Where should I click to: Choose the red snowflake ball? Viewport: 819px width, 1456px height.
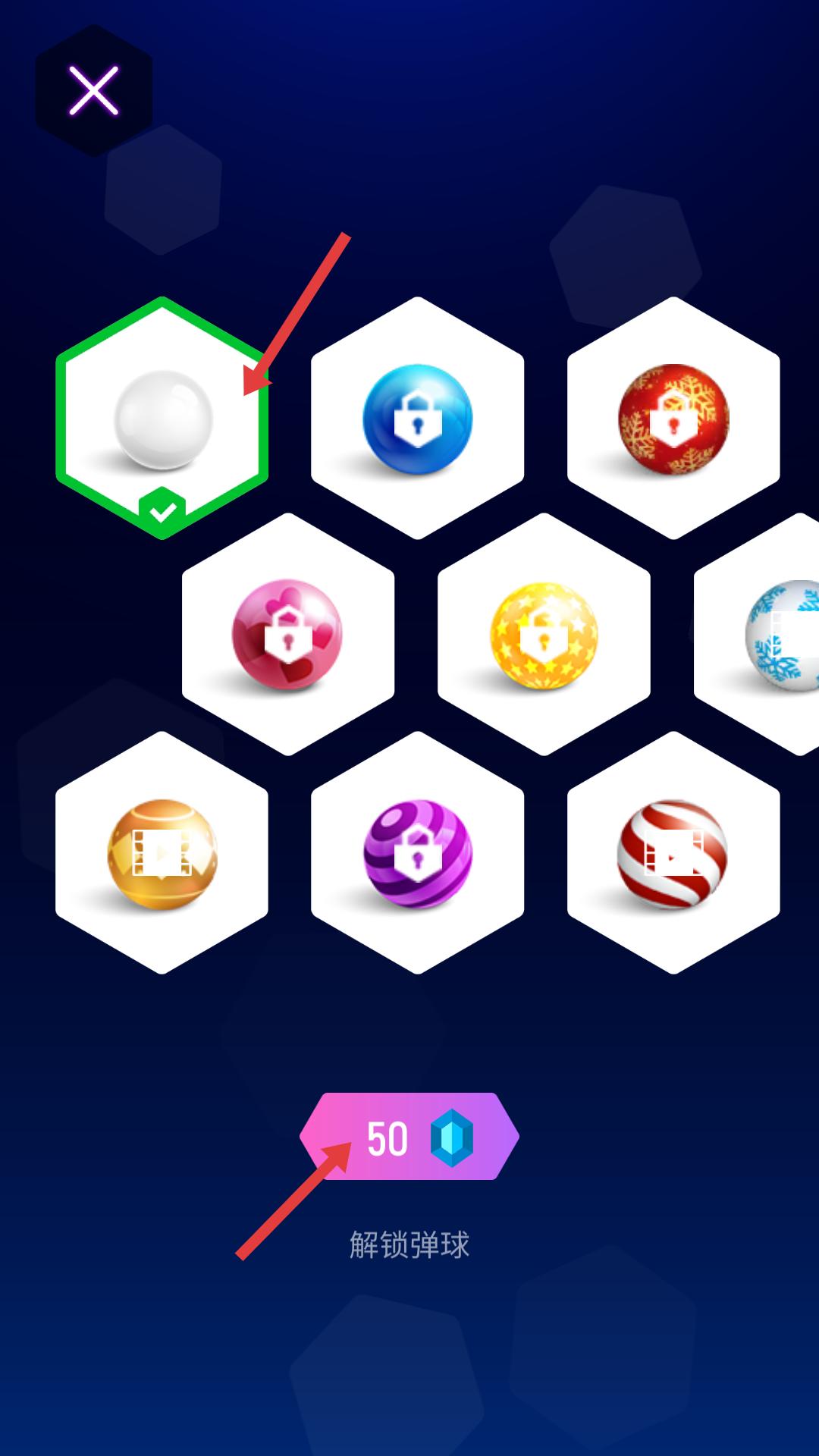click(673, 419)
